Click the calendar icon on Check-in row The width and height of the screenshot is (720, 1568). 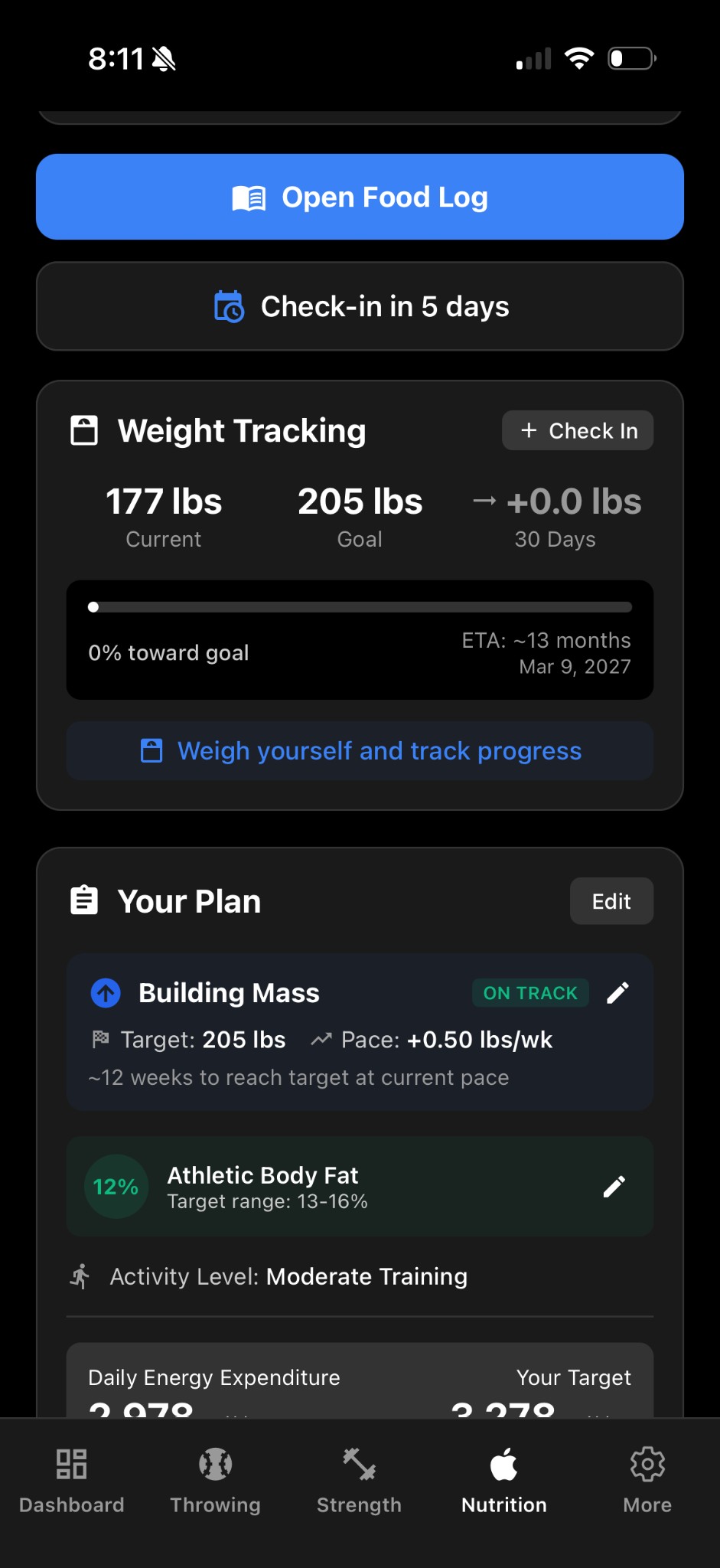(x=227, y=306)
